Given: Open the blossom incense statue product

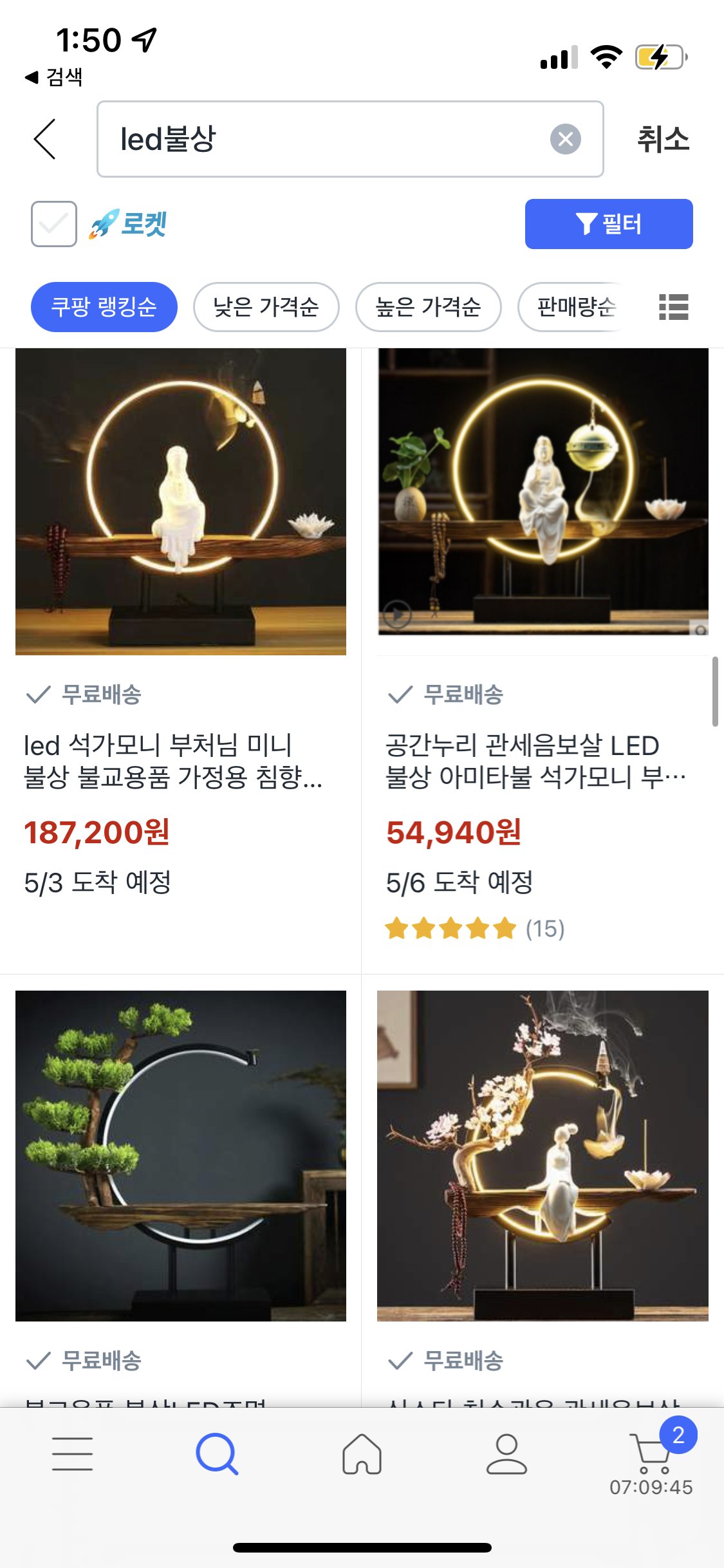Looking at the screenshot, I should tap(543, 1155).
